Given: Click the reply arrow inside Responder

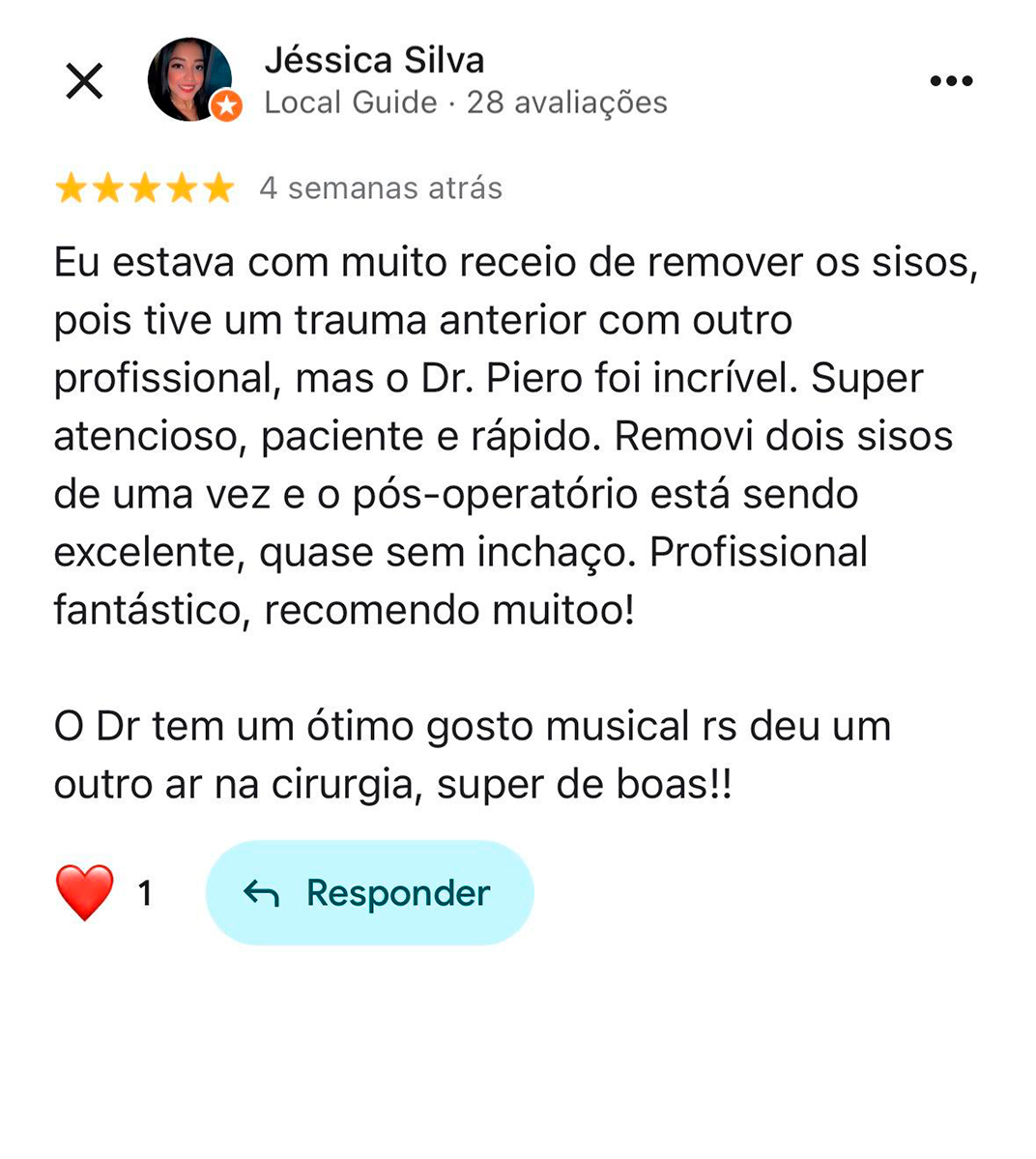Looking at the screenshot, I should (x=263, y=891).
